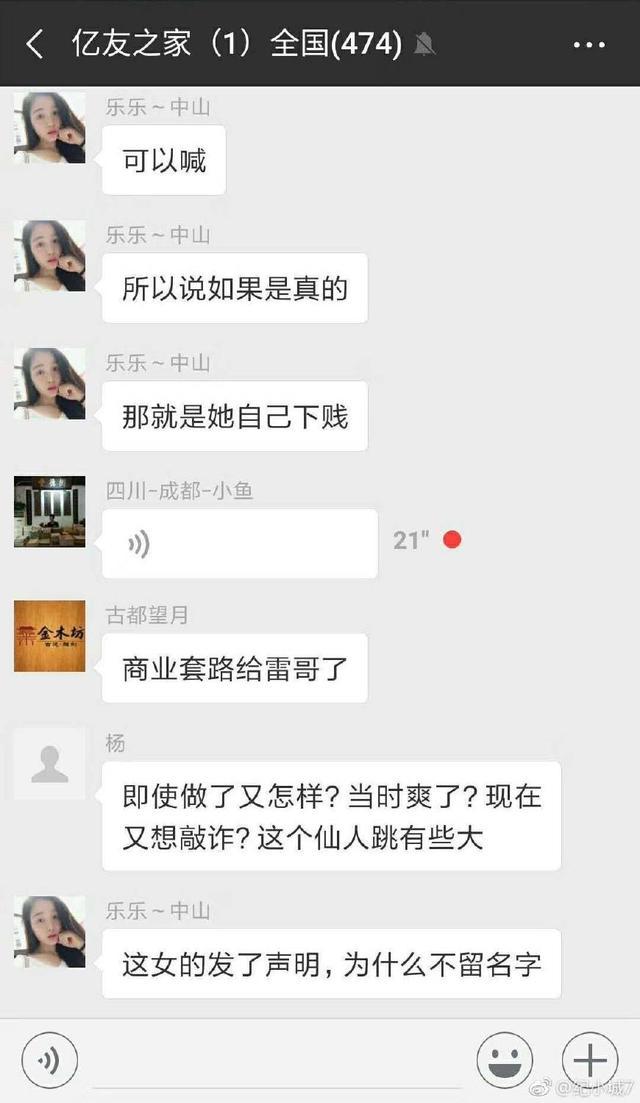Image resolution: width=640 pixels, height=1103 pixels.
Task: View 杨's profile via the avatar
Action: coord(49,764)
